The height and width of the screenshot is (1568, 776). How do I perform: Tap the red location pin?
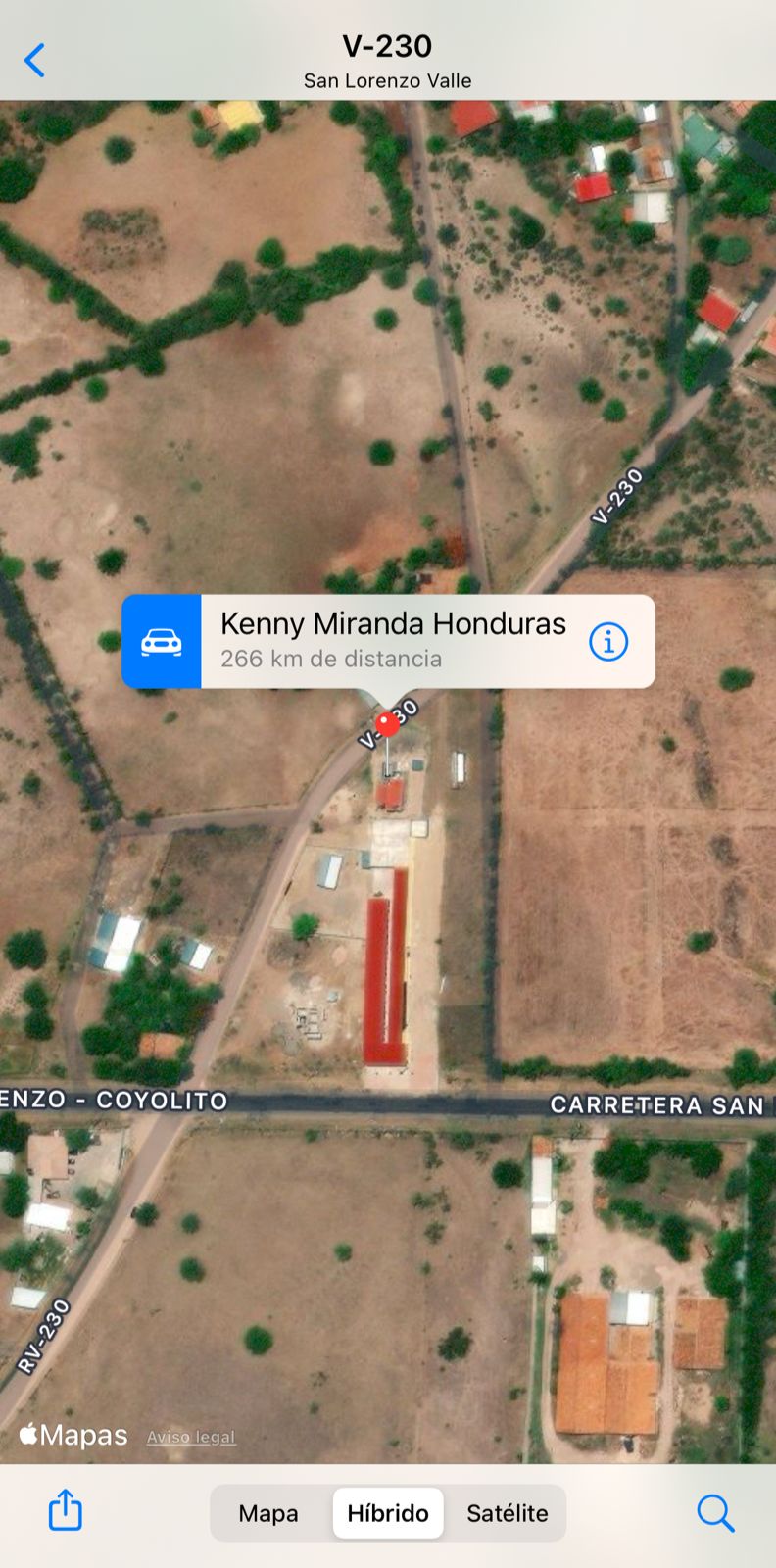[388, 725]
